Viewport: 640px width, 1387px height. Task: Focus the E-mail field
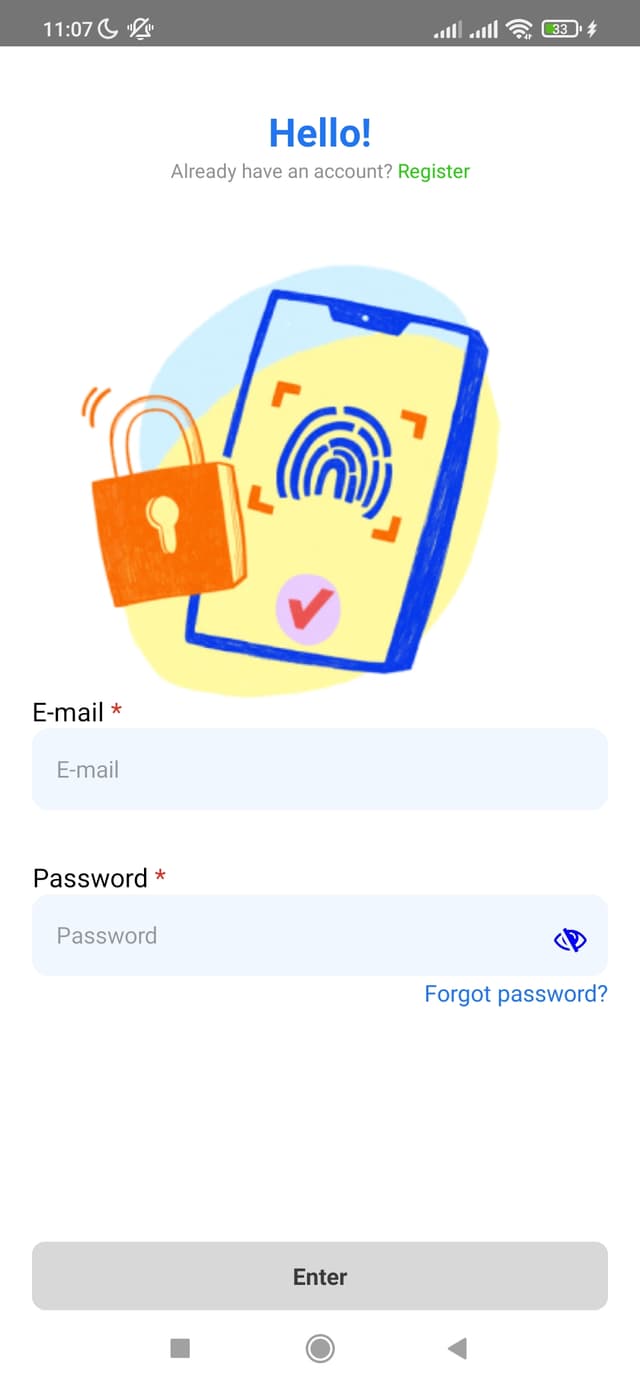point(320,769)
